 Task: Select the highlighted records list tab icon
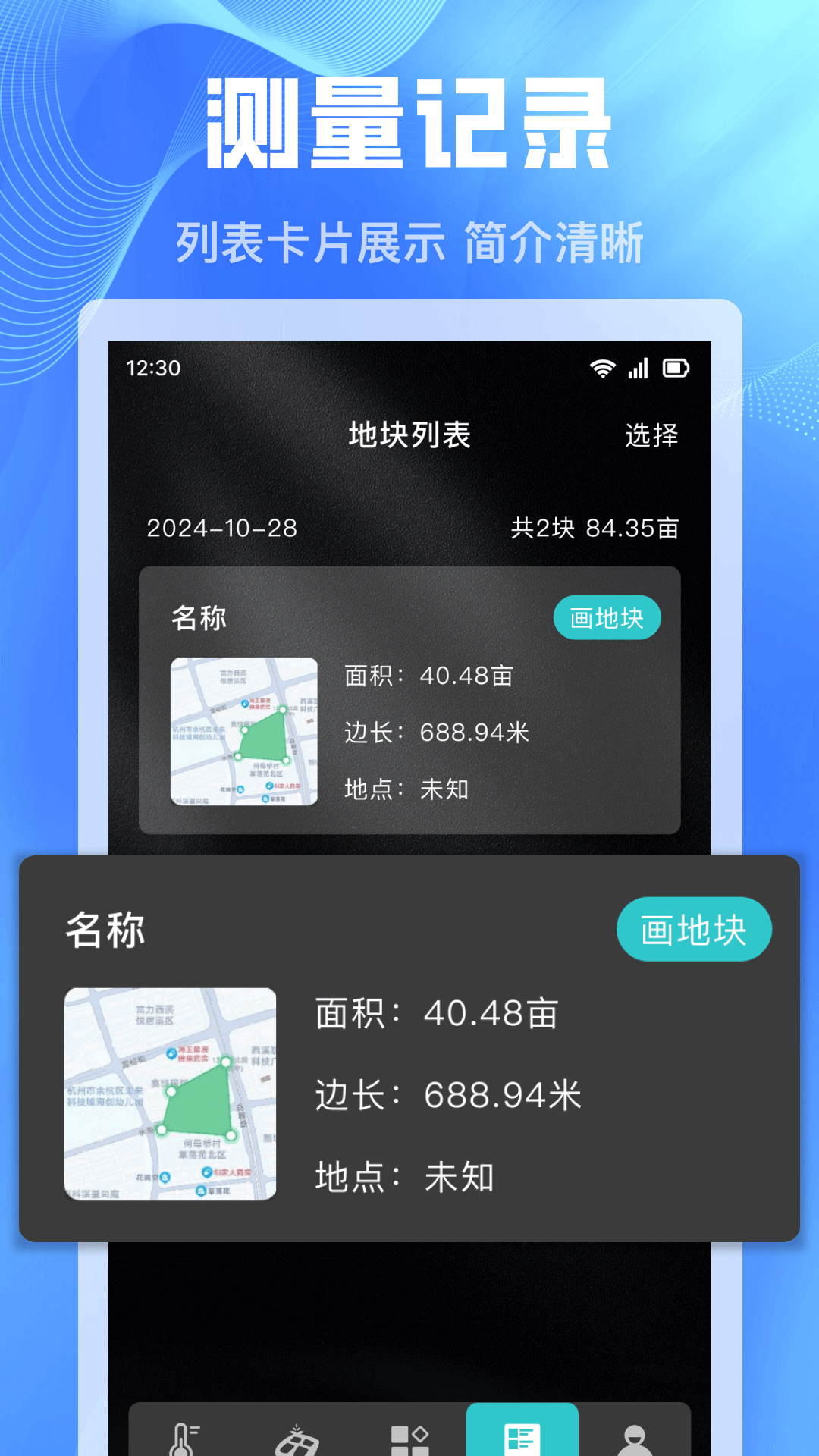pos(522,1429)
